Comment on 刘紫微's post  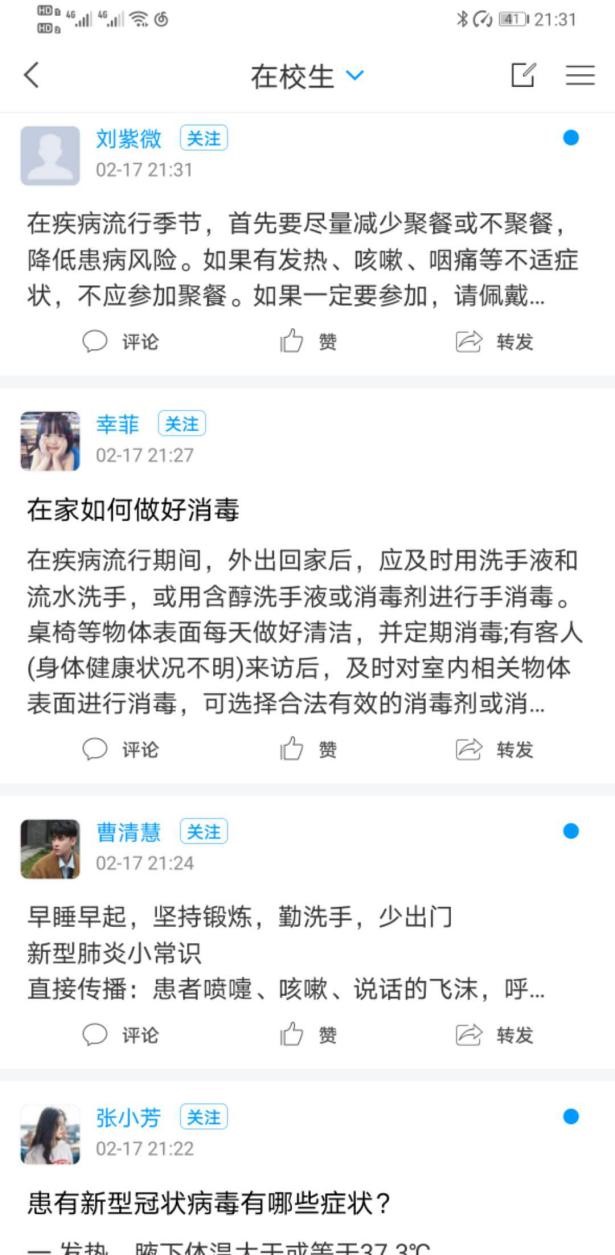(x=121, y=342)
